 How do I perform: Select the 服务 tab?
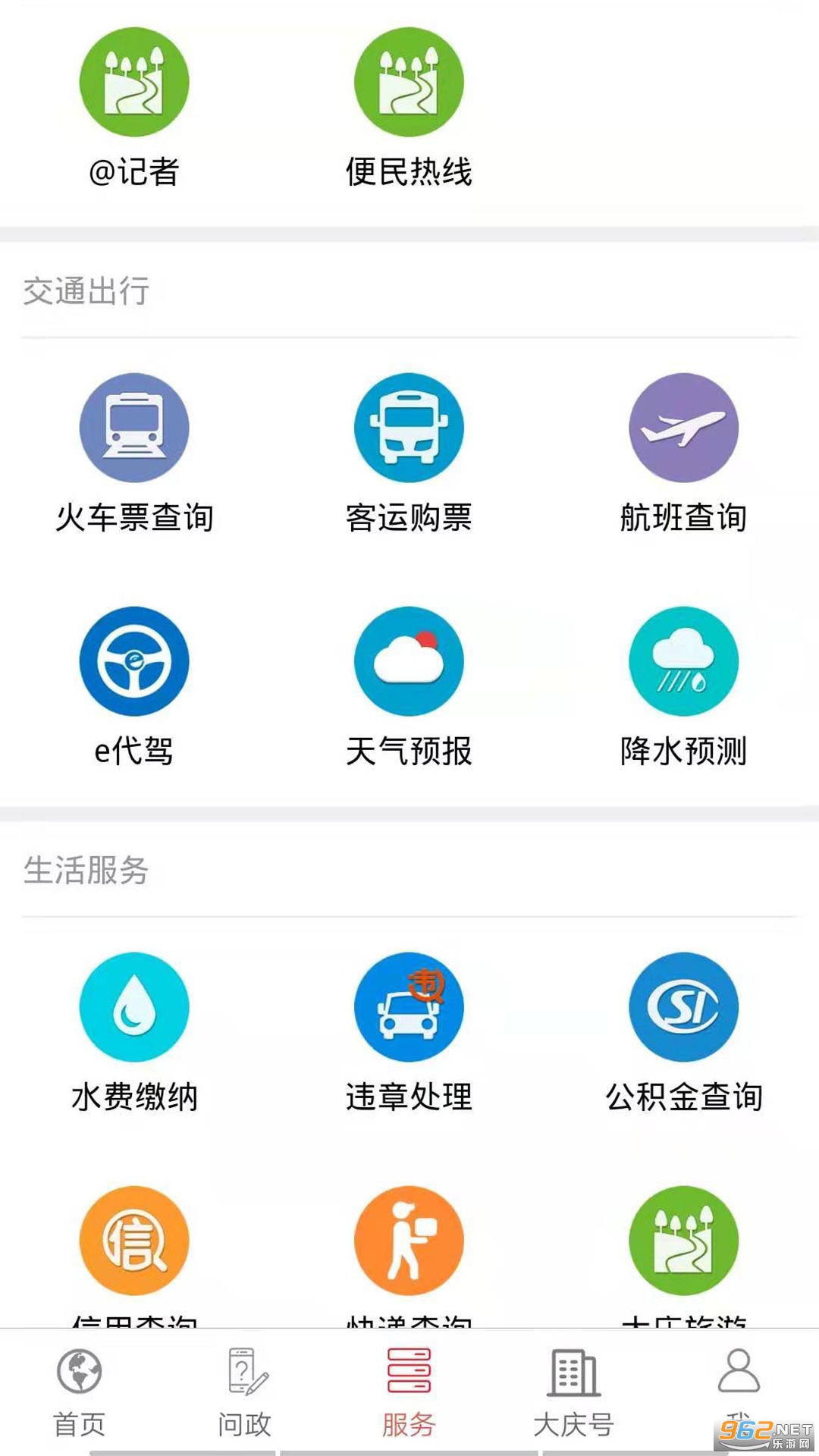point(409,1392)
